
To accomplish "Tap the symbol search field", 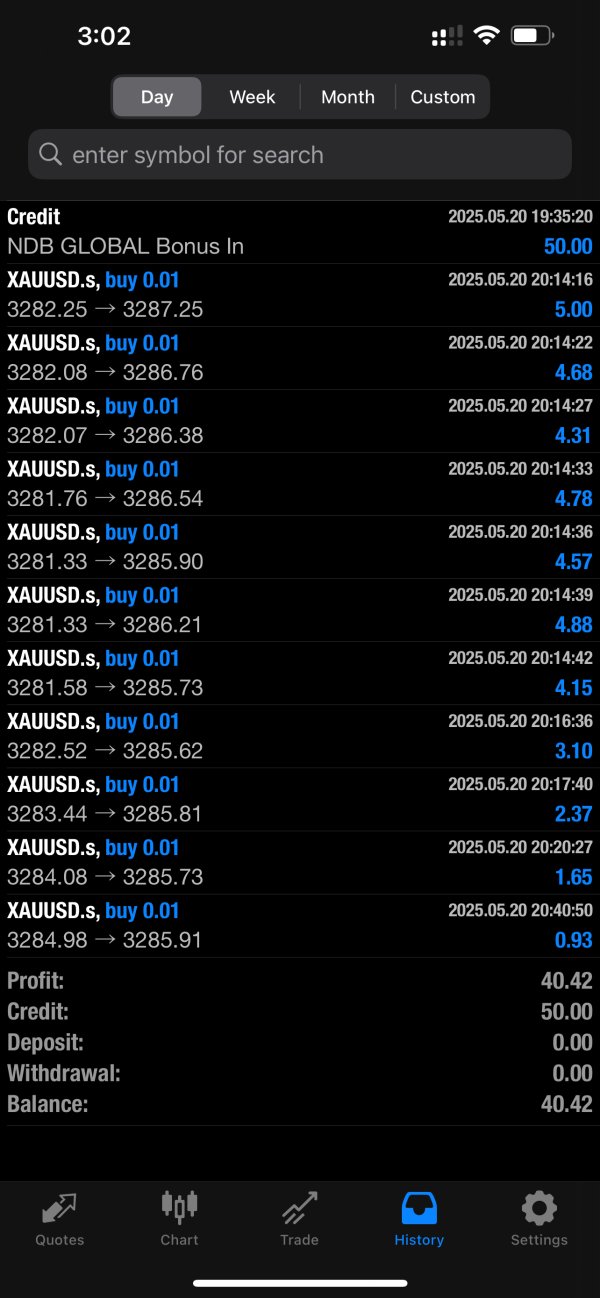I will (300, 155).
